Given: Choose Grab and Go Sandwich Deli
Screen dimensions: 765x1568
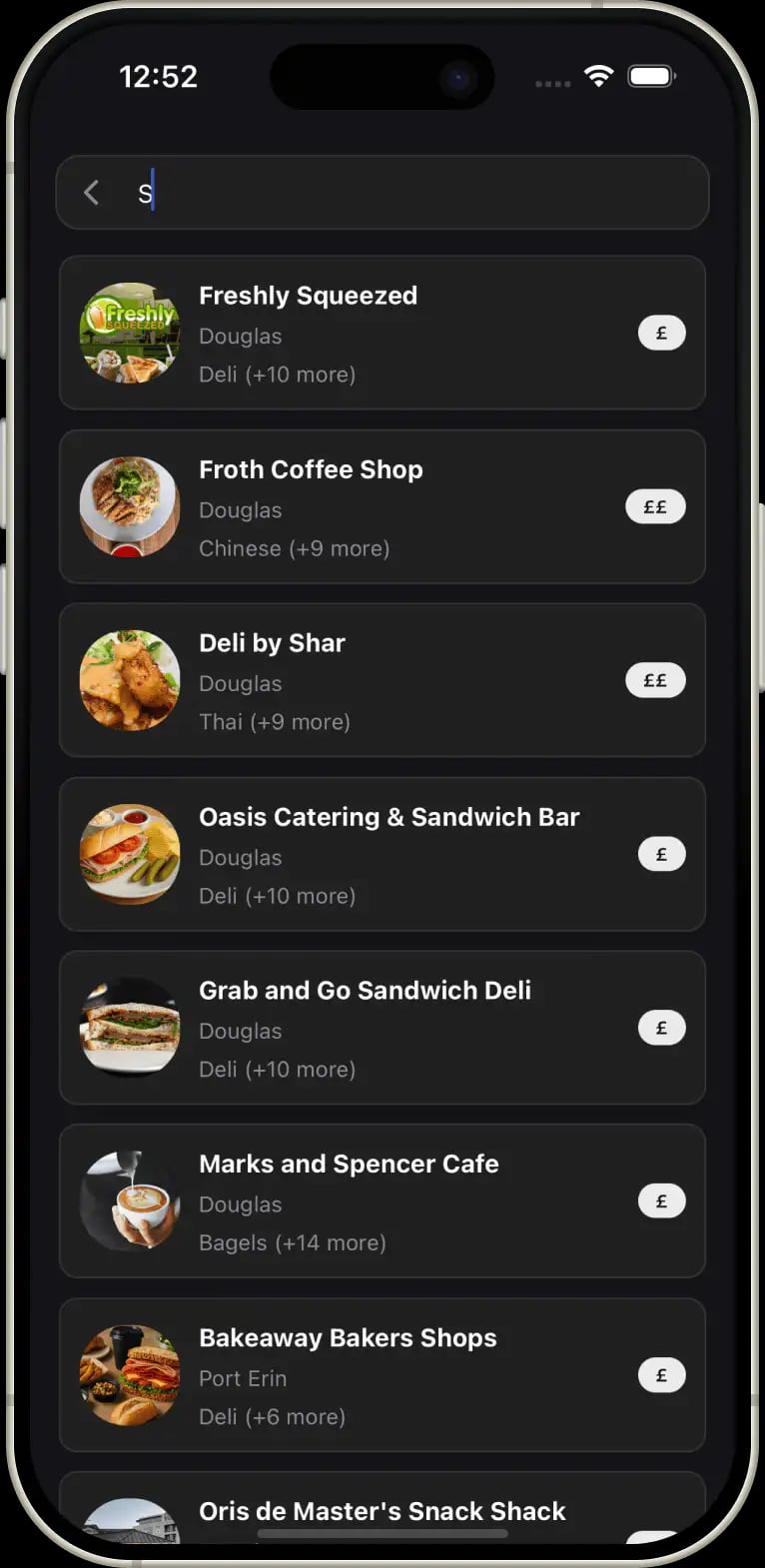Looking at the screenshot, I should pos(382,1029).
